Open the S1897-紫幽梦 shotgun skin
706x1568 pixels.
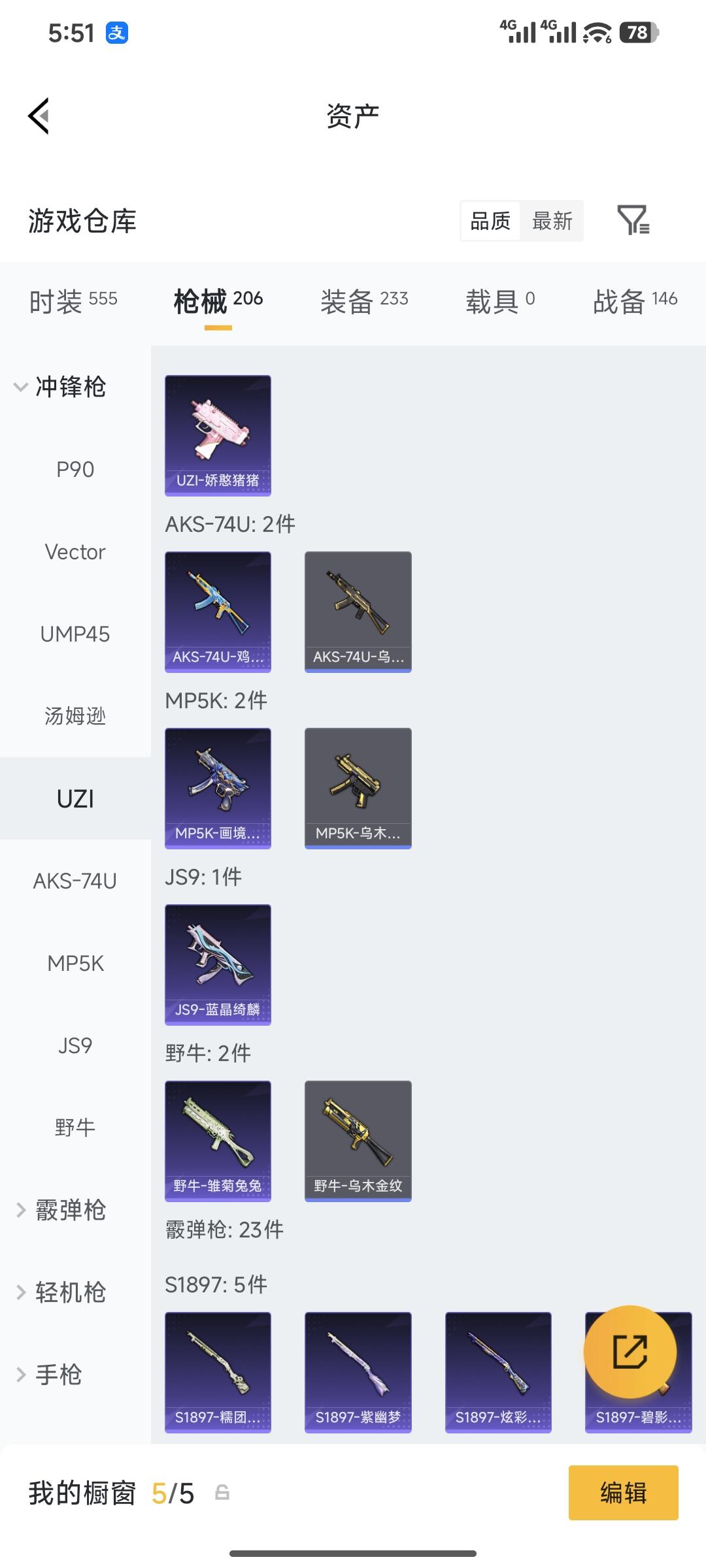(358, 1372)
